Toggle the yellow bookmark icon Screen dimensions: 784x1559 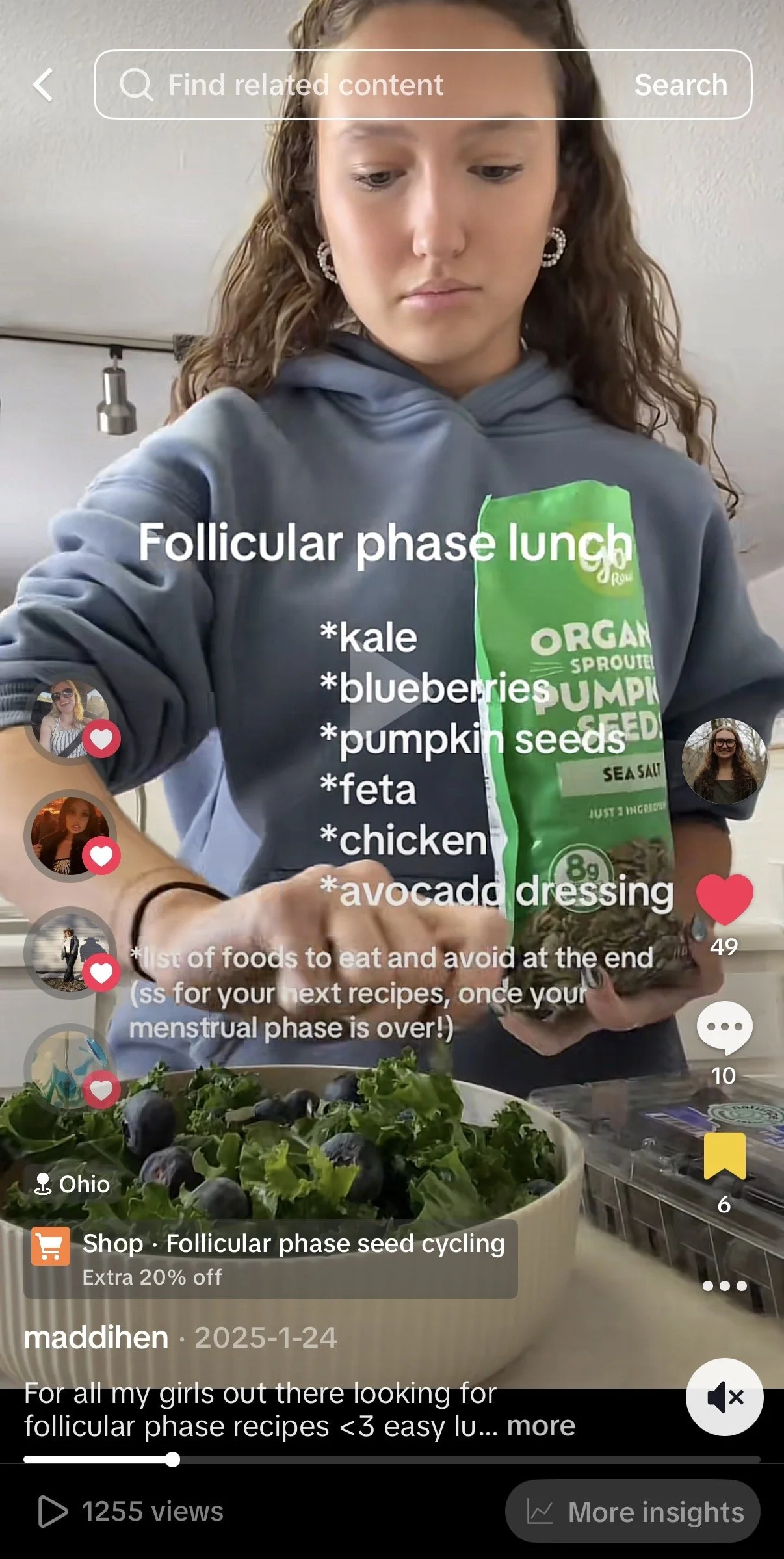(x=724, y=1155)
